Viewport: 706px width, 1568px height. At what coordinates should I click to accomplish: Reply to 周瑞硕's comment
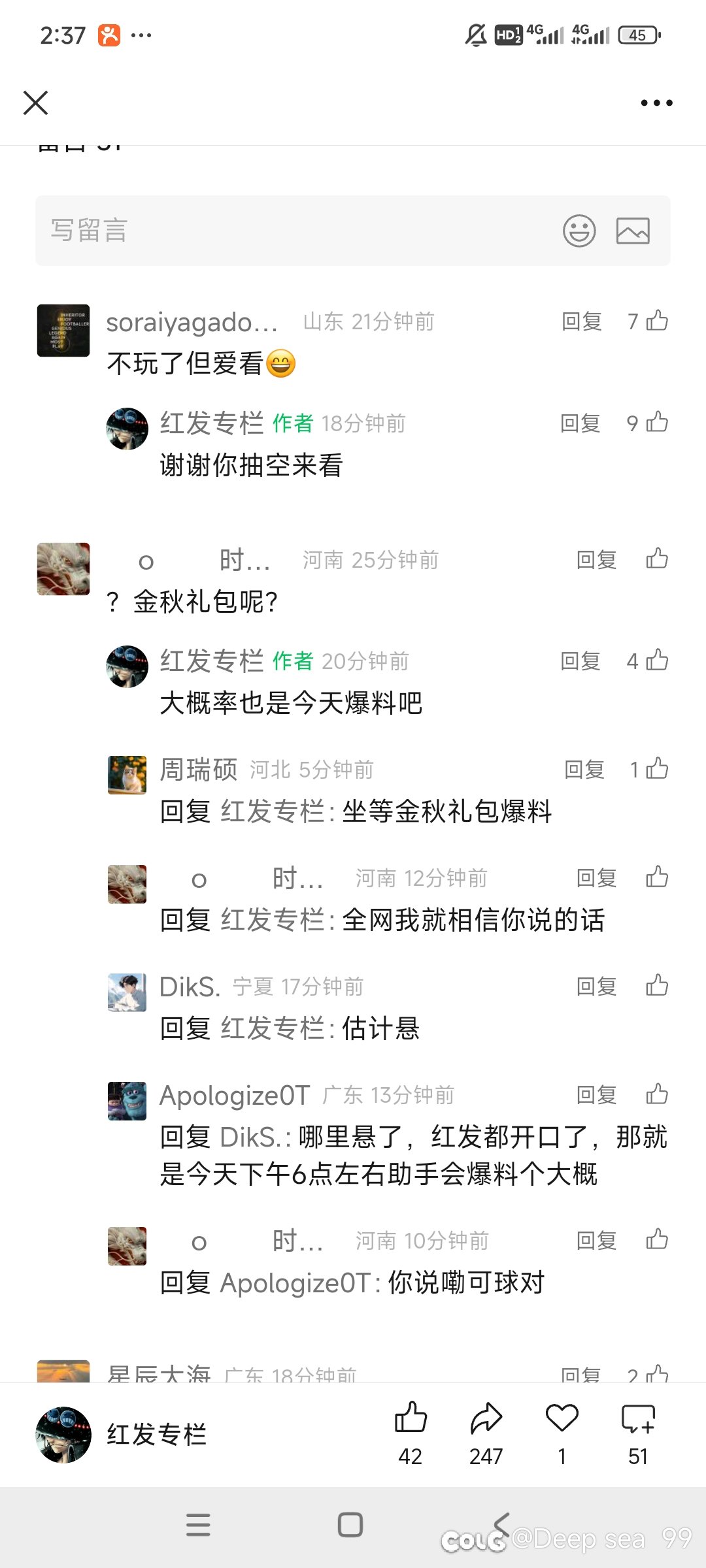coord(584,769)
